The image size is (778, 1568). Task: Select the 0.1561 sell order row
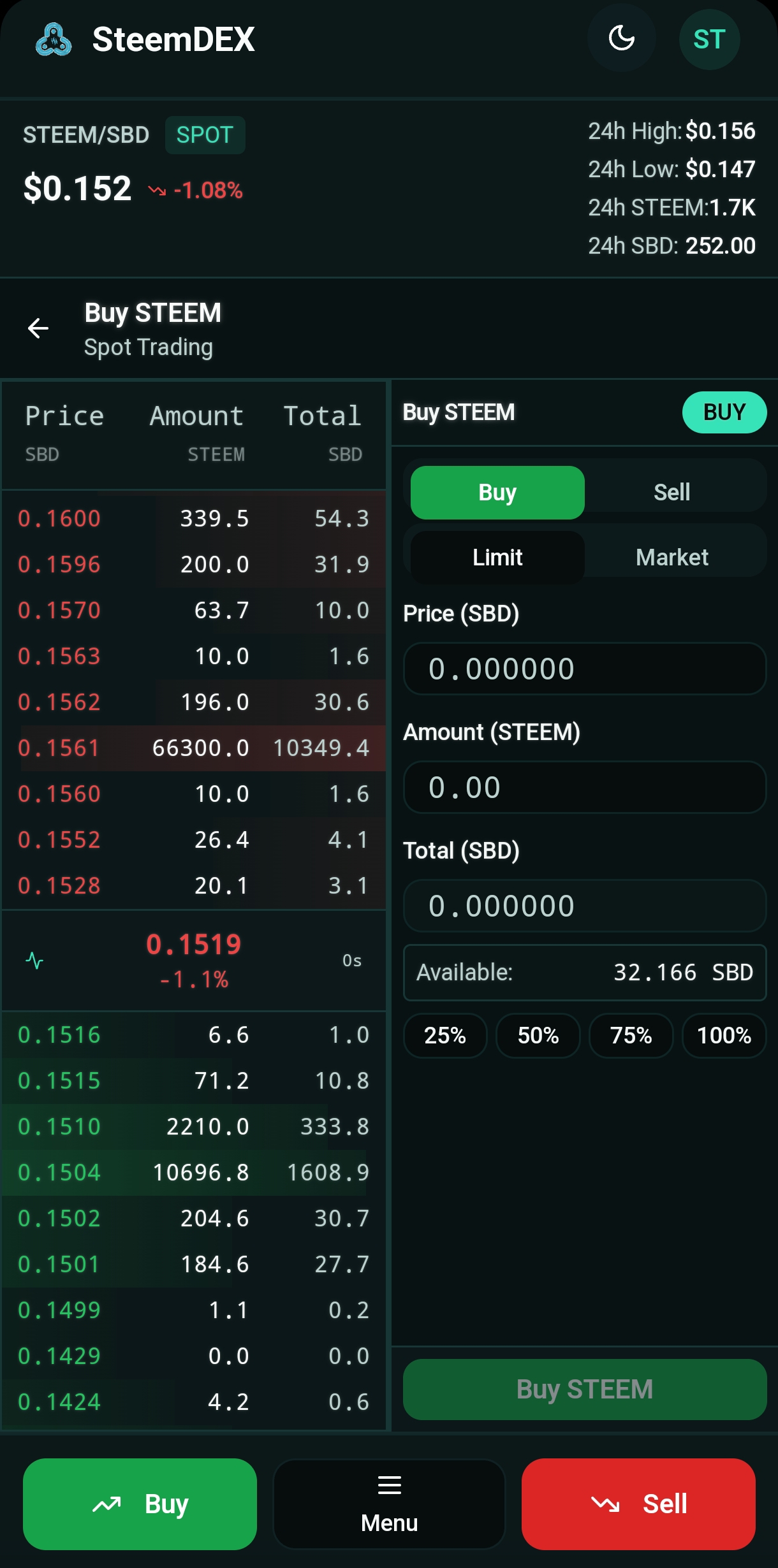coord(194,748)
